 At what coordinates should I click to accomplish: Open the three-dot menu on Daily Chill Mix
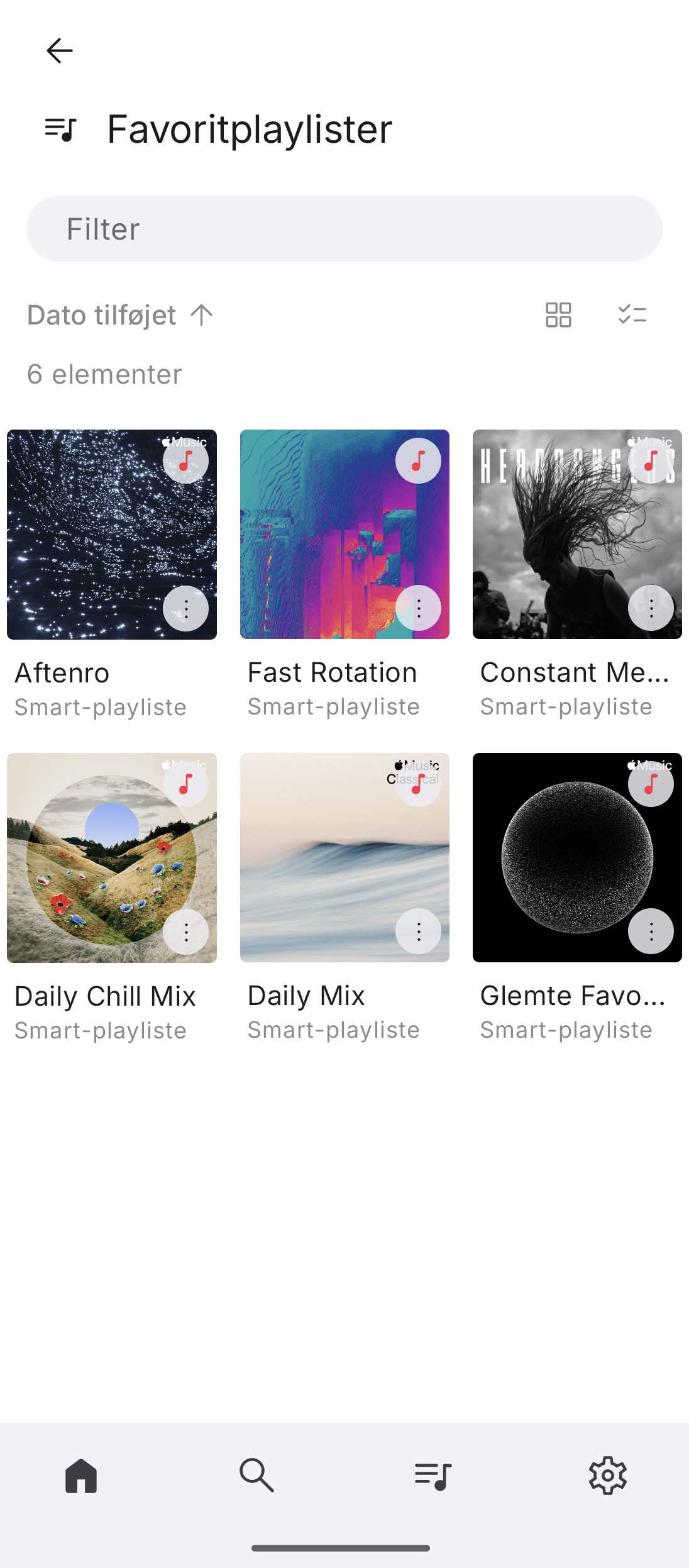[186, 932]
